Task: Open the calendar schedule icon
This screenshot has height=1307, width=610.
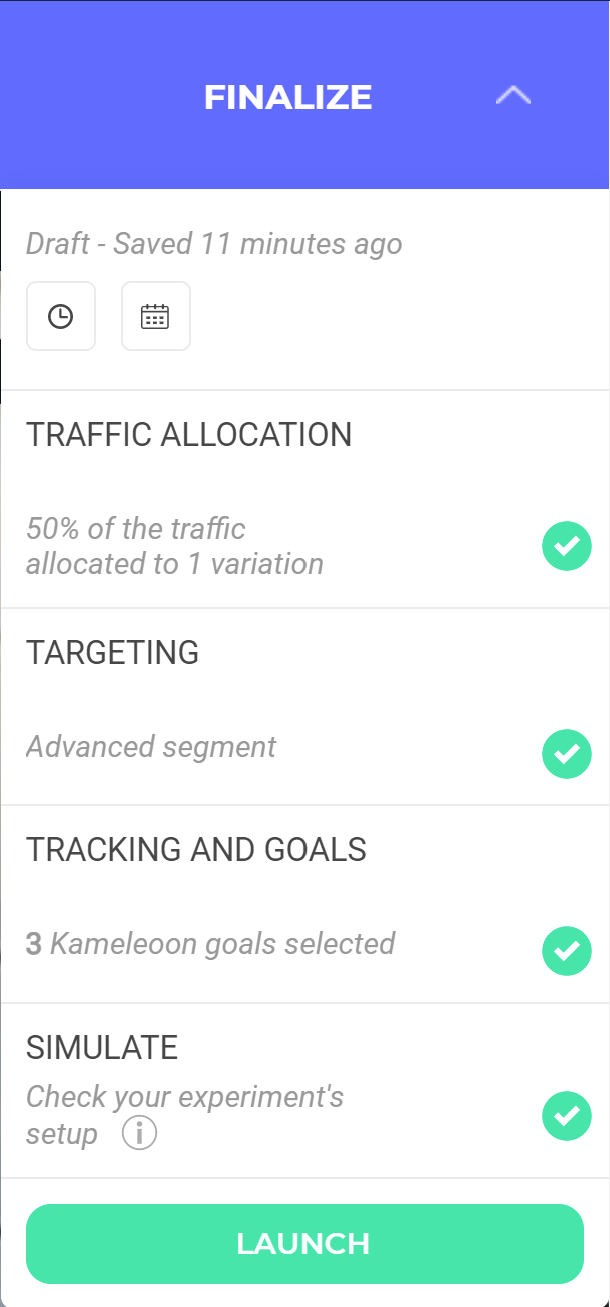Action: pyautogui.click(x=155, y=317)
